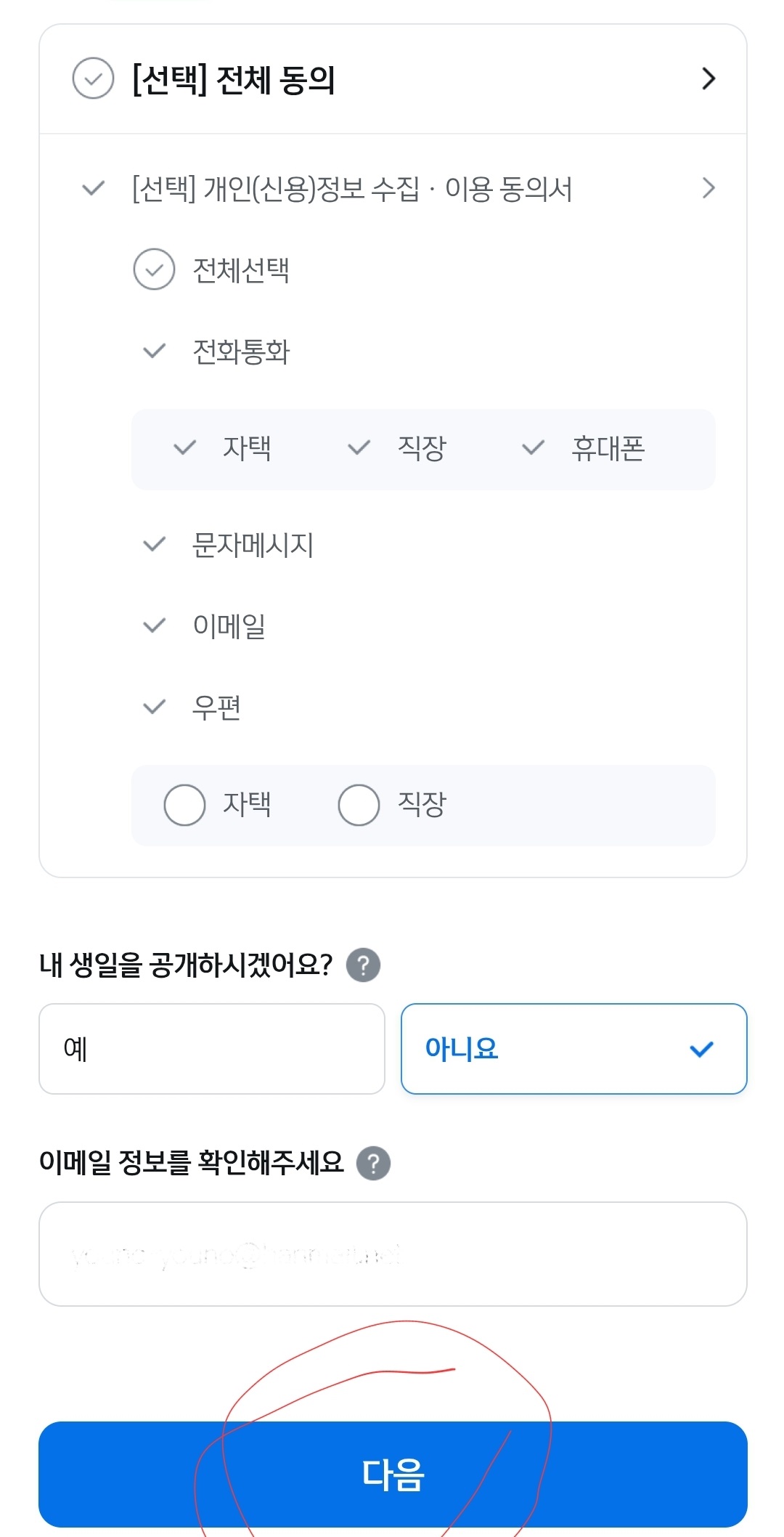Choose 예 for birthday disclosure
784x1537 pixels.
point(212,1049)
